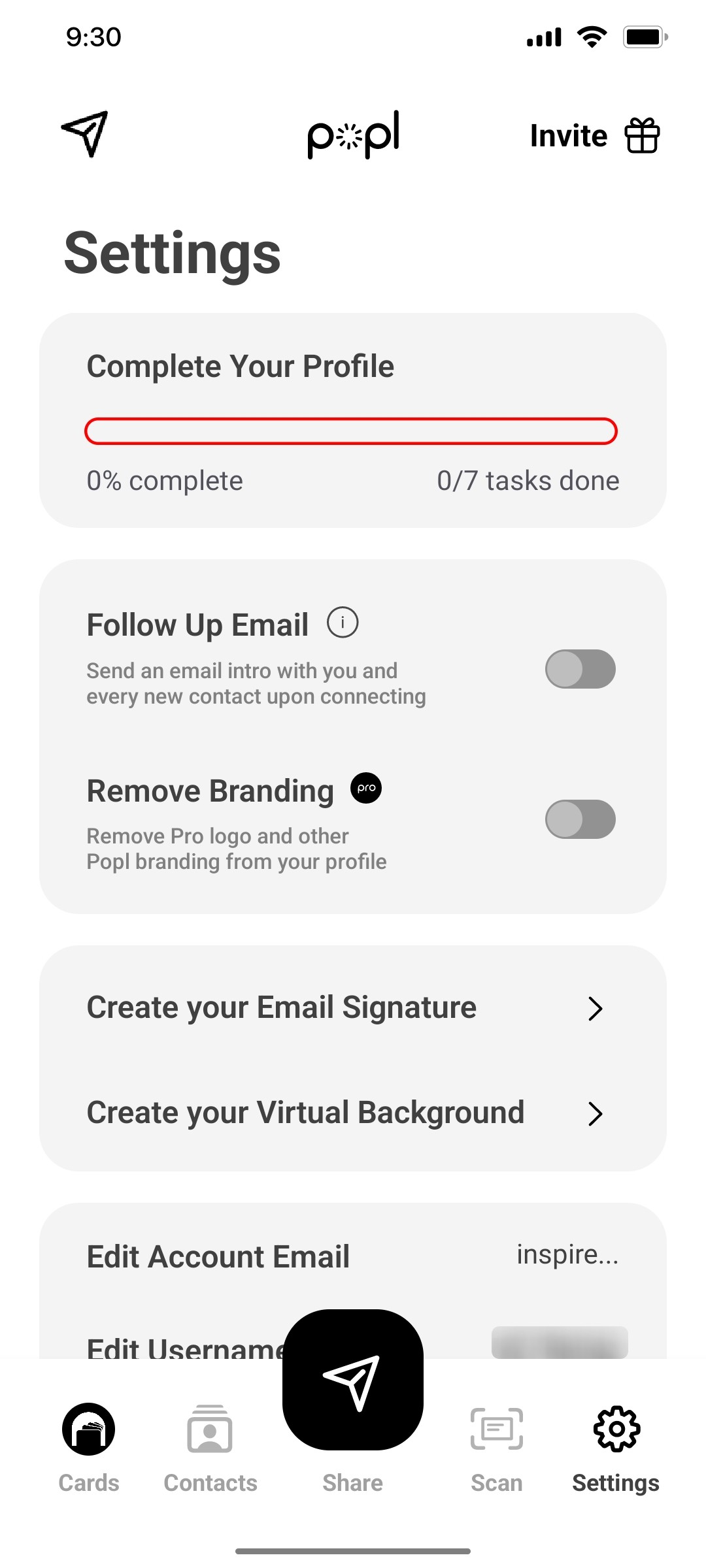Open Create your Virtual Background
Image resolution: width=706 pixels, height=1568 pixels.
pyautogui.click(x=353, y=1113)
